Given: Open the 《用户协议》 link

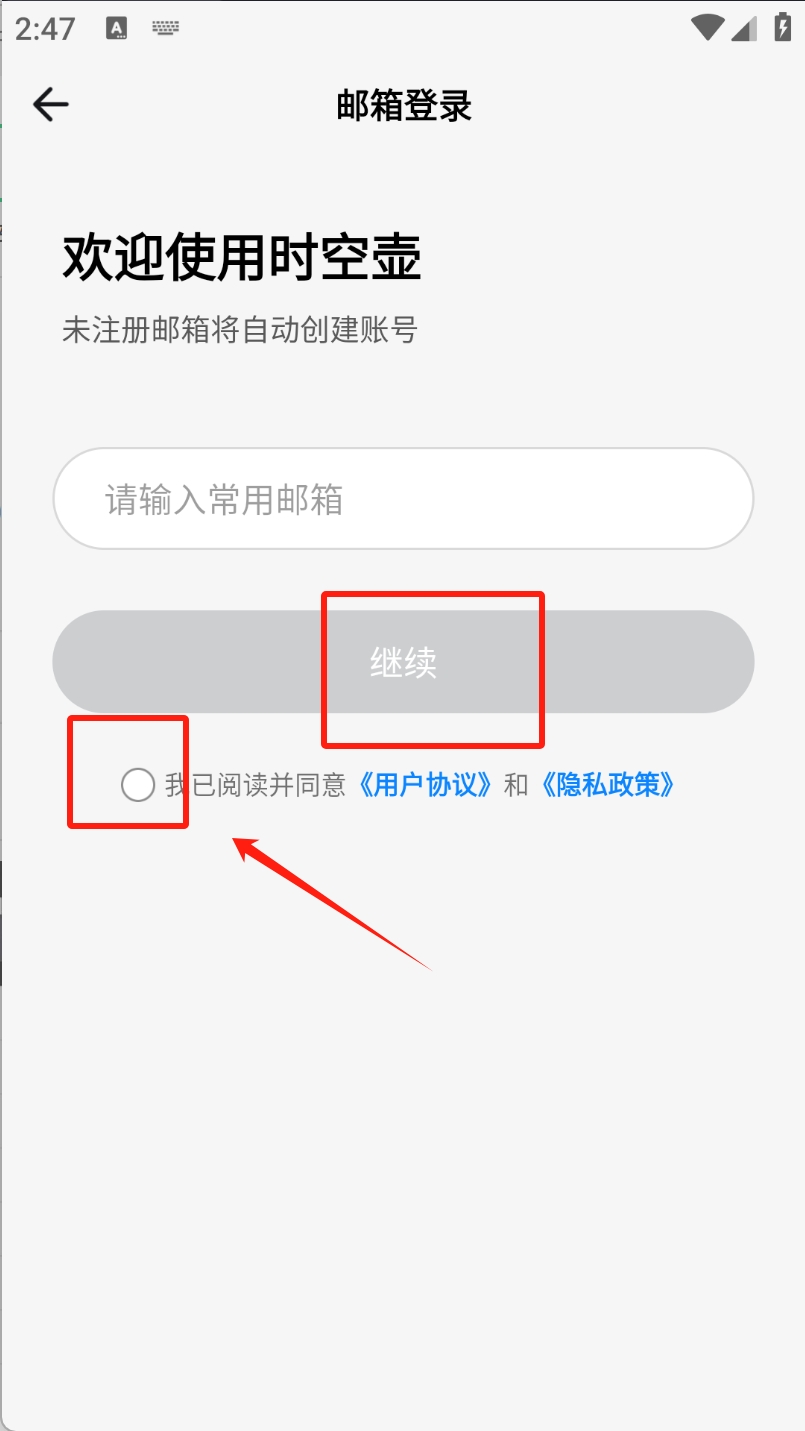Looking at the screenshot, I should pyautogui.click(x=426, y=785).
